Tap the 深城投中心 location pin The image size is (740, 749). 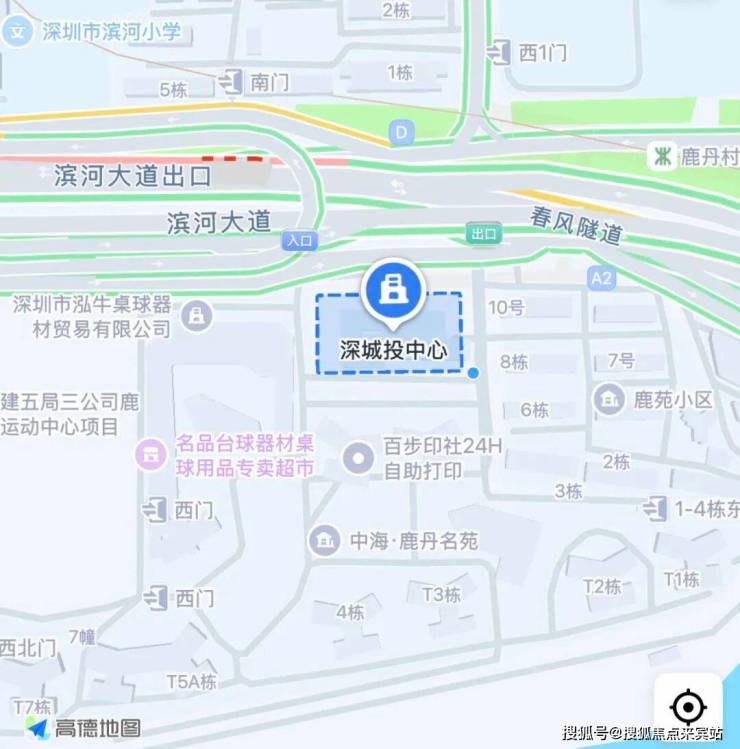393,291
